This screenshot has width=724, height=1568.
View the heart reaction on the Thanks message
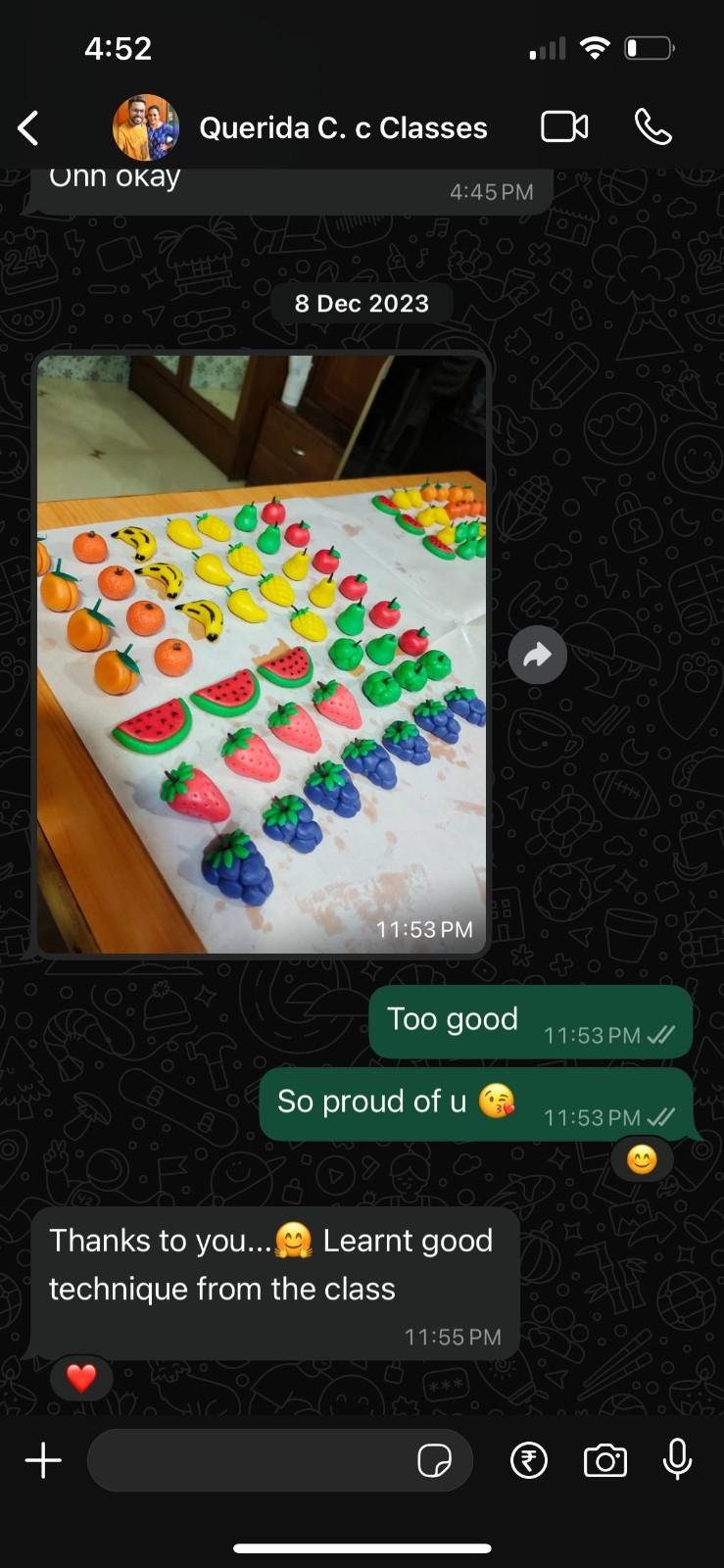81,1379
